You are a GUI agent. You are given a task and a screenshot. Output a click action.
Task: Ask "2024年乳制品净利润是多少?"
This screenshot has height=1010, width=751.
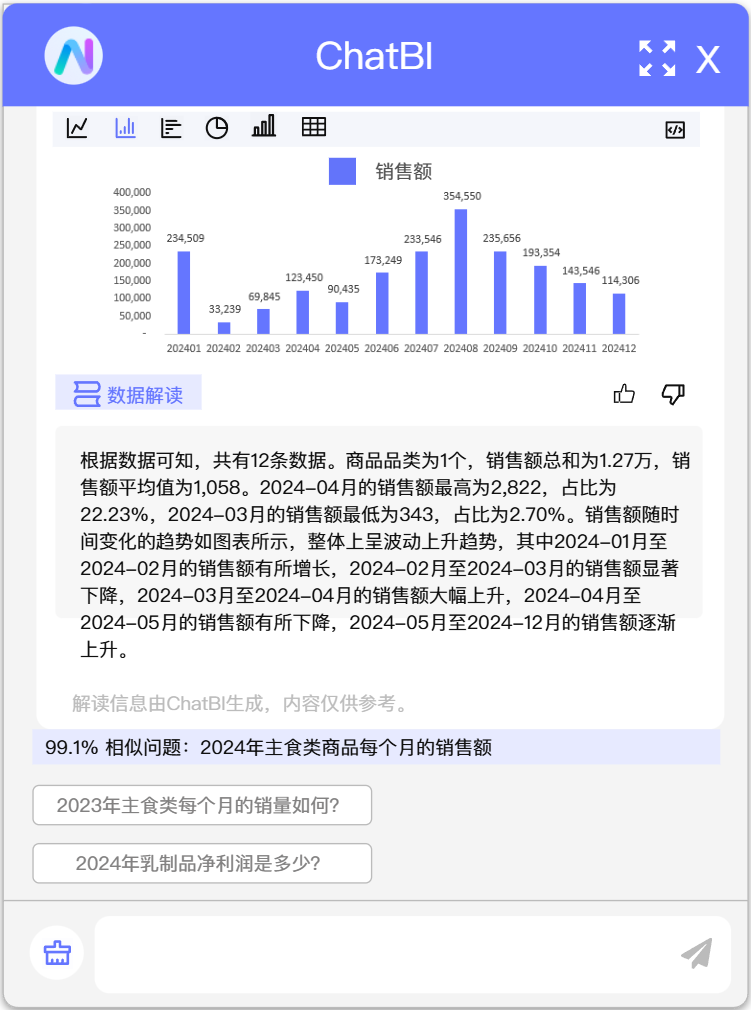click(x=202, y=863)
